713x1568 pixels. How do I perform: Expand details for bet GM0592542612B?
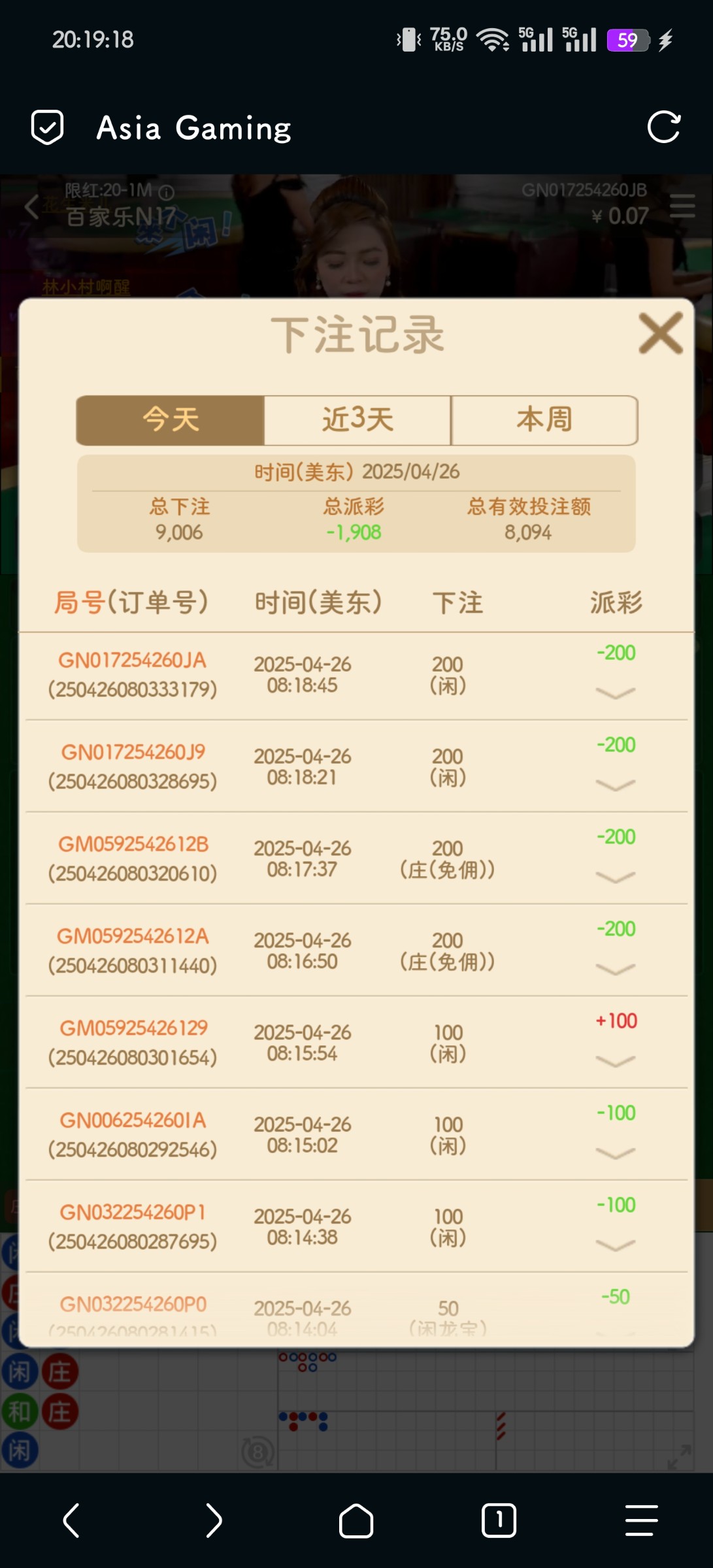[x=616, y=877]
